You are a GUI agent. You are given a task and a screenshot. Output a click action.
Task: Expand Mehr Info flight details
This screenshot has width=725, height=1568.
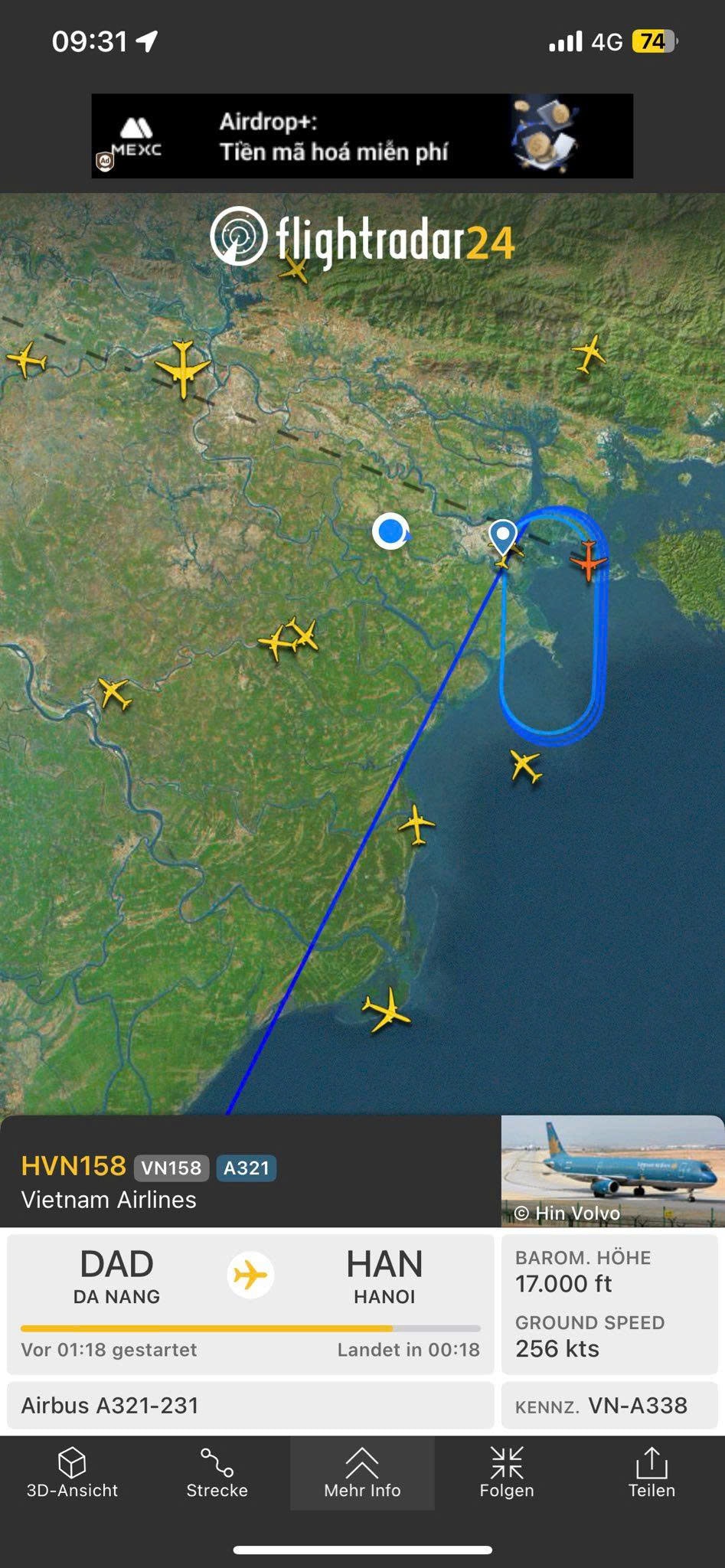pos(362,1472)
